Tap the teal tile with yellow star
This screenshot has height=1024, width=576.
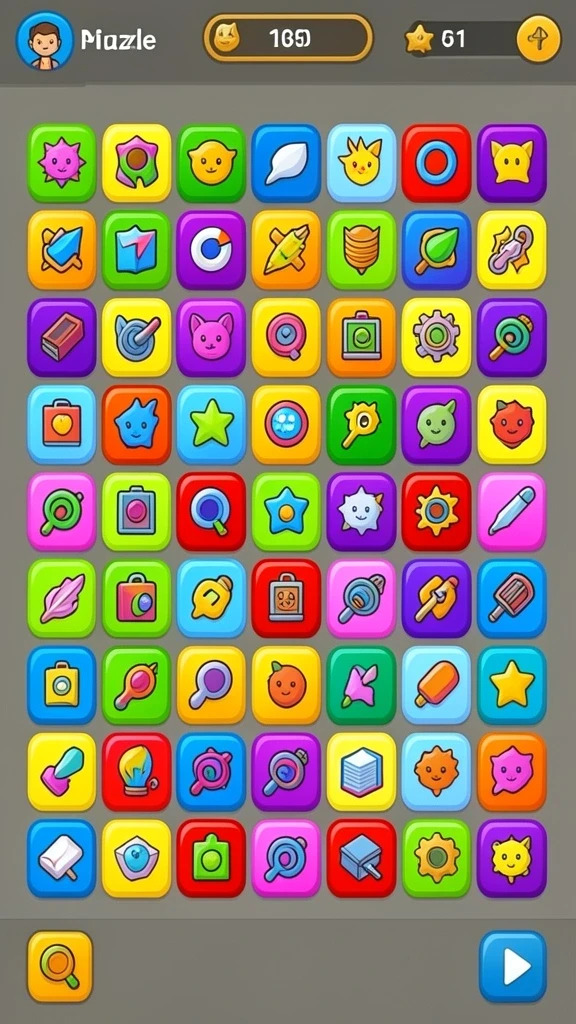[x=512, y=685]
